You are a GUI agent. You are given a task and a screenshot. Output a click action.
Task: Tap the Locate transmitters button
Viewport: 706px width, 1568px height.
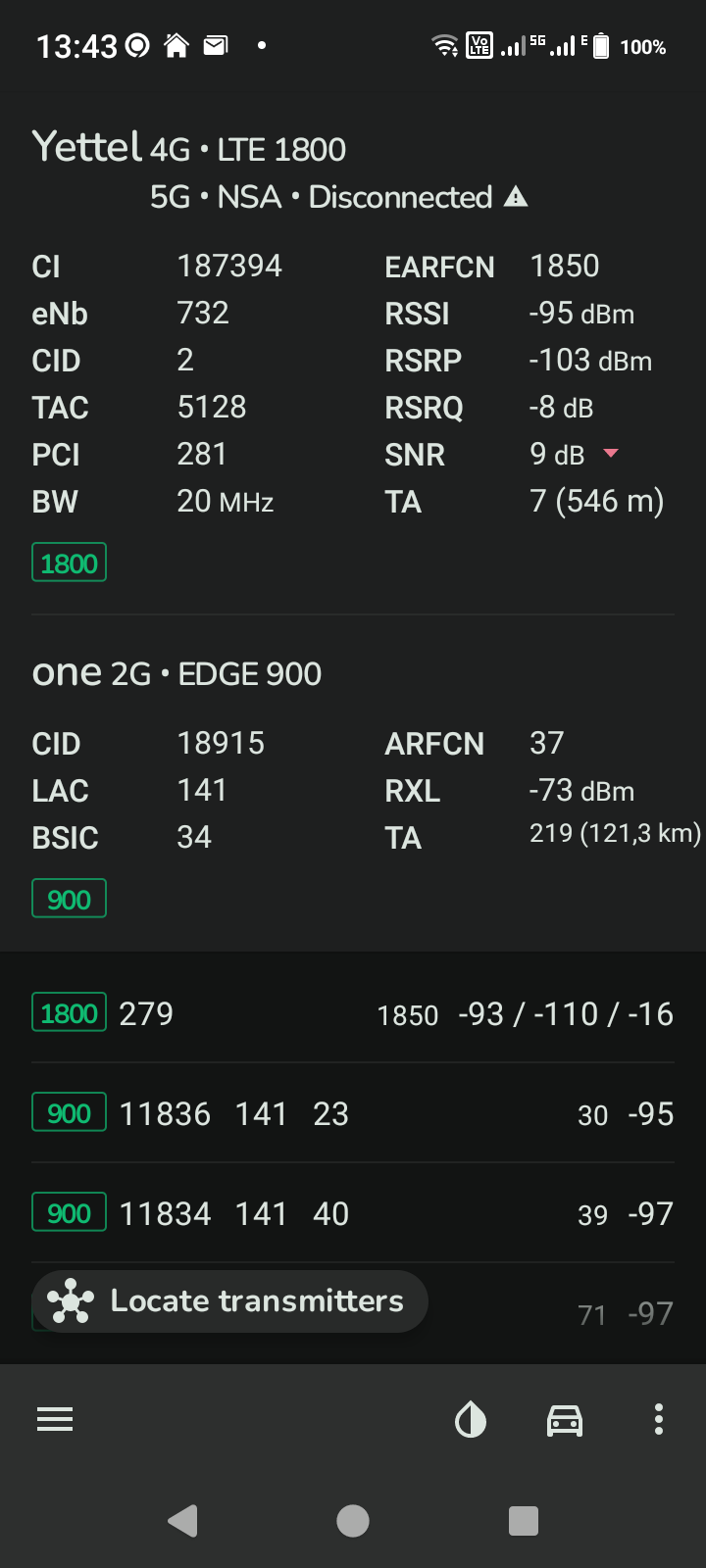point(229,1301)
